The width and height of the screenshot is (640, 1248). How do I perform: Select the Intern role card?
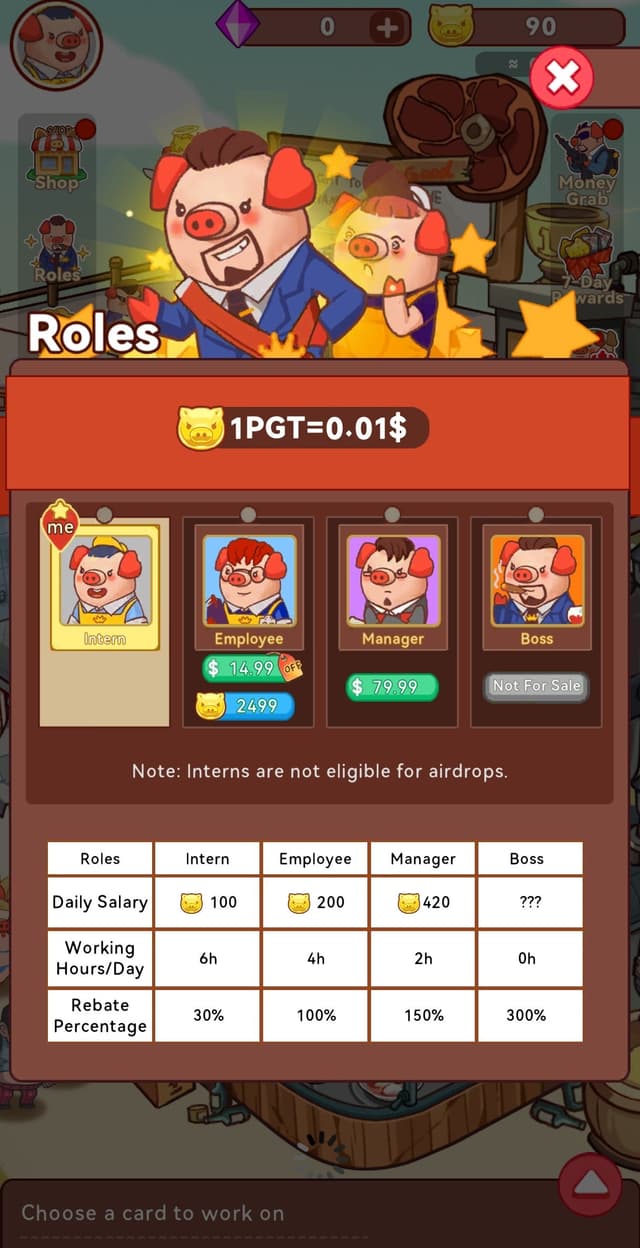pos(105,592)
